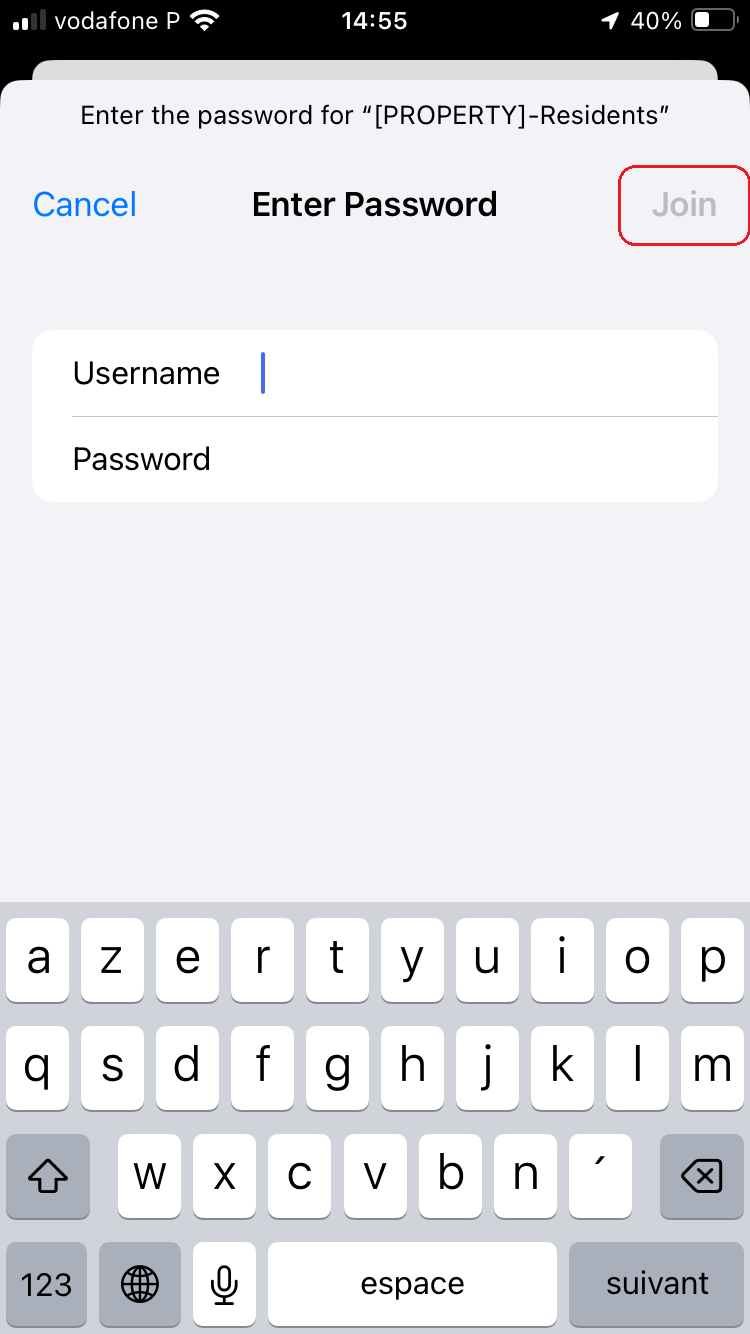750x1334 pixels.
Task: Hit the backspace key
Action: (700, 1177)
